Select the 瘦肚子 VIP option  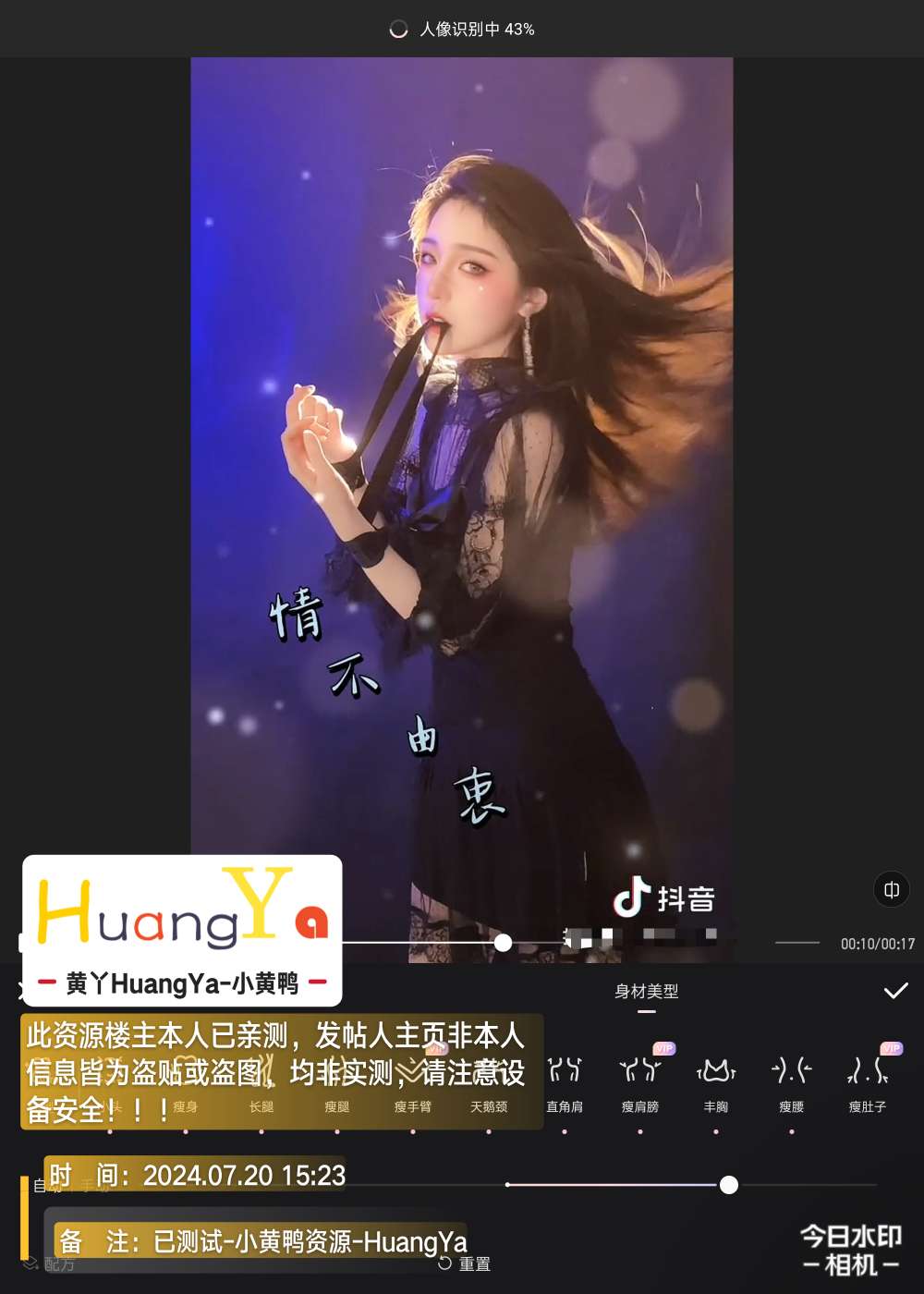(x=868, y=1083)
